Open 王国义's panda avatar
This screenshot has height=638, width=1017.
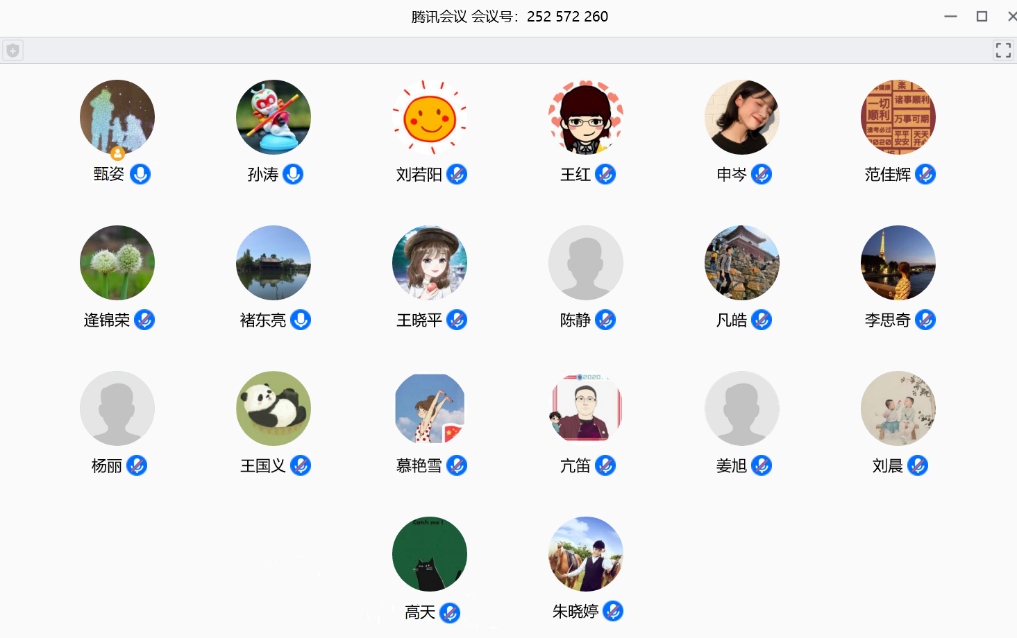click(273, 408)
